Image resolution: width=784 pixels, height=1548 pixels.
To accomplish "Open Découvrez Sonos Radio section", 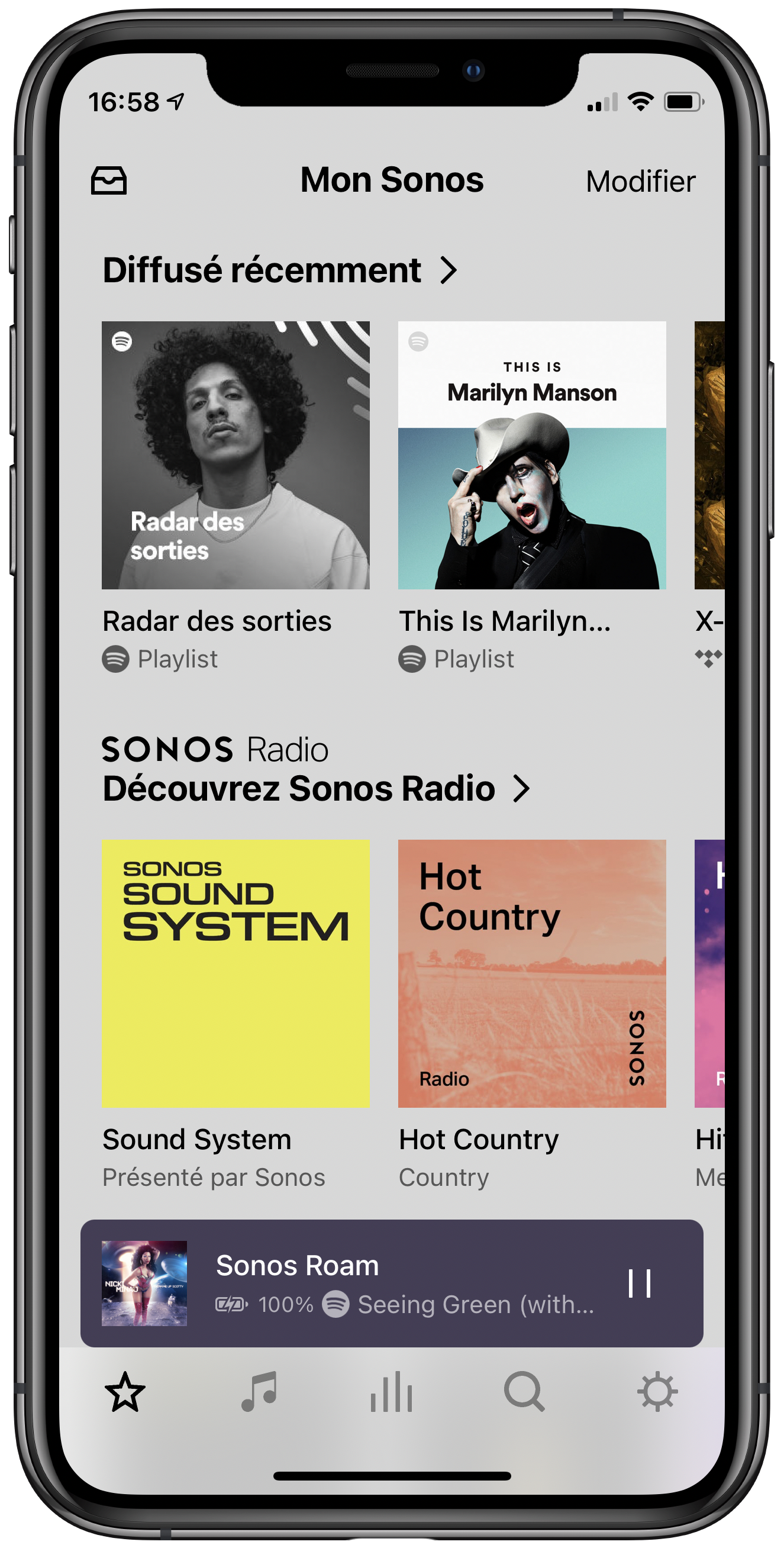I will click(x=315, y=788).
